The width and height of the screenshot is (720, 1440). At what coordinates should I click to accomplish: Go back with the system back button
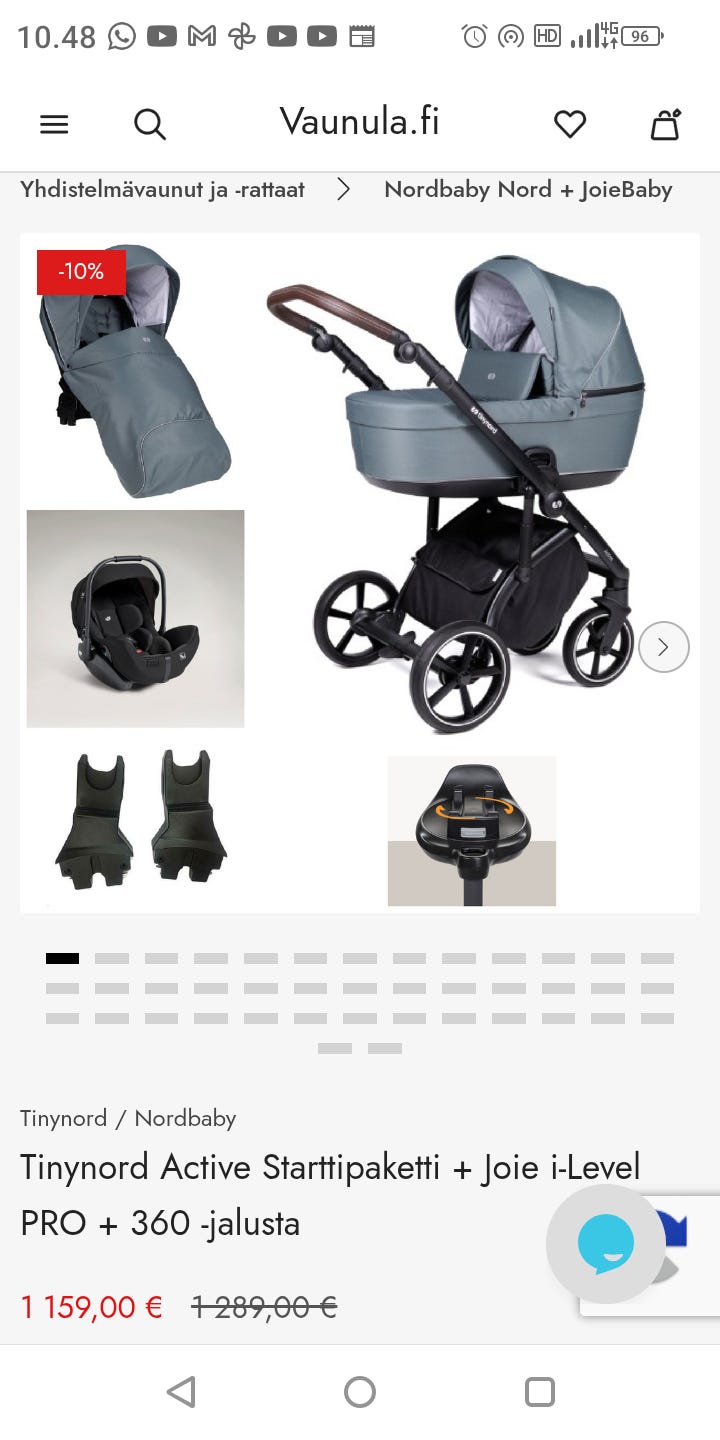tap(181, 1392)
